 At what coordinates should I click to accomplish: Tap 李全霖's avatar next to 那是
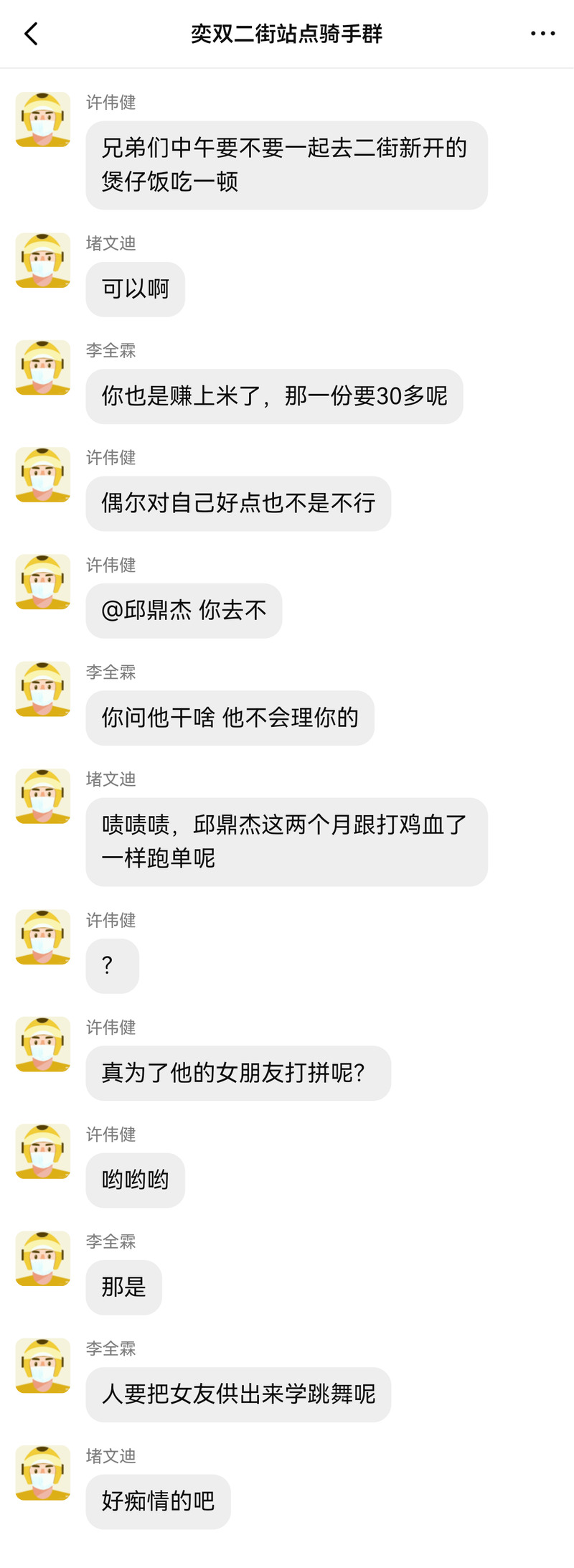coord(43,1259)
